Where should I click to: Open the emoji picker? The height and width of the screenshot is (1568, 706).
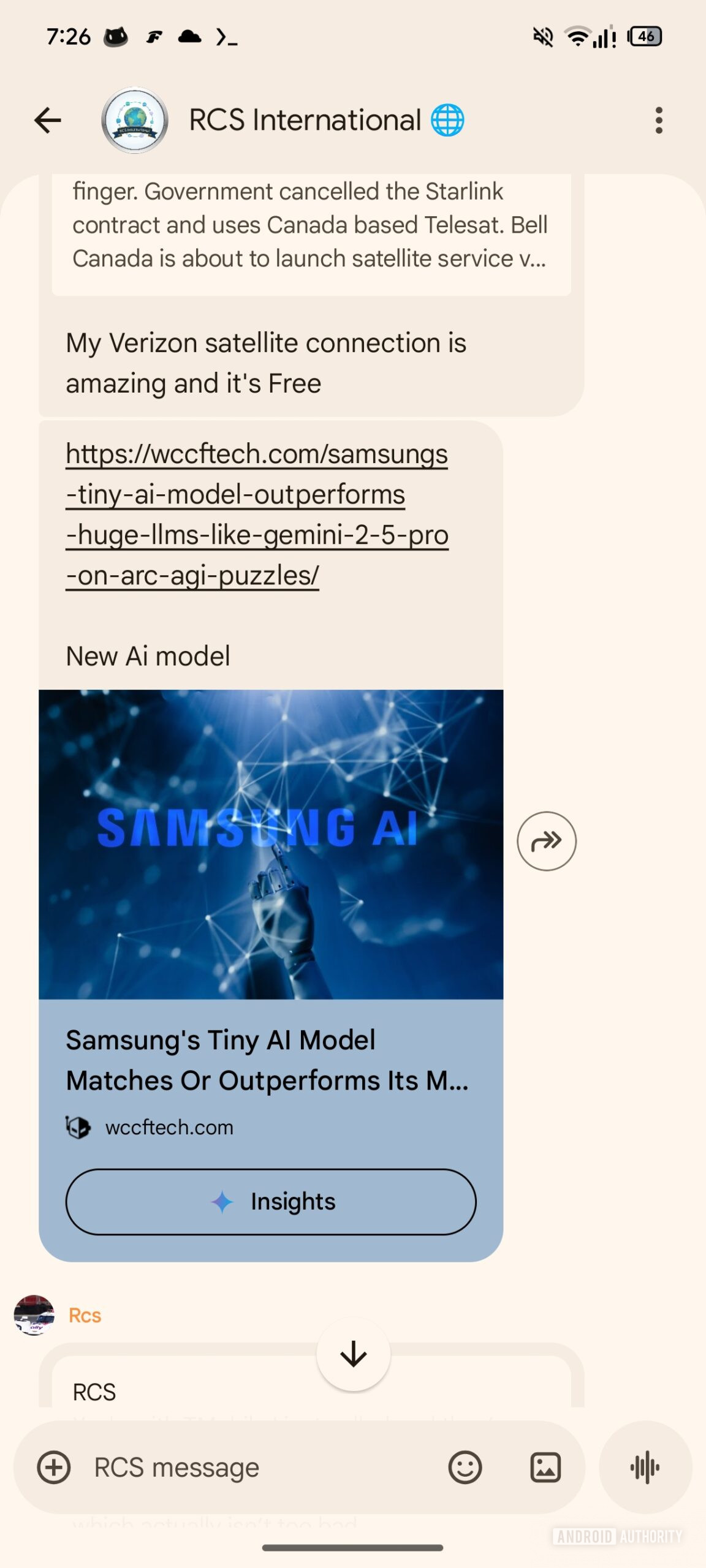pos(465,1468)
